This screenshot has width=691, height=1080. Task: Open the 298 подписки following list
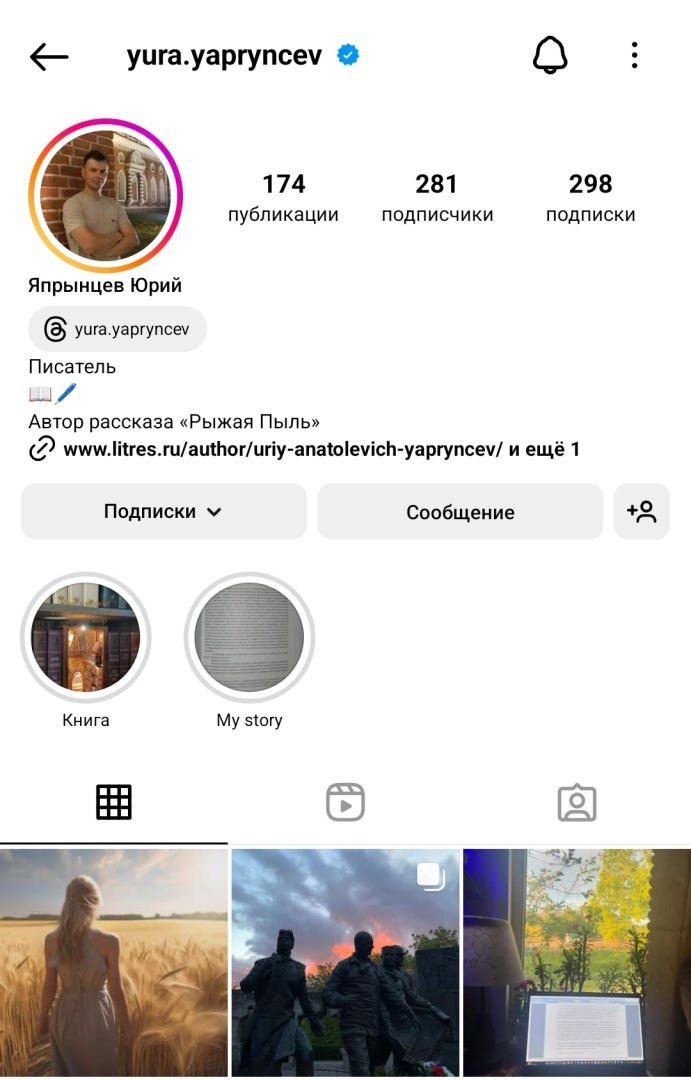[590, 197]
